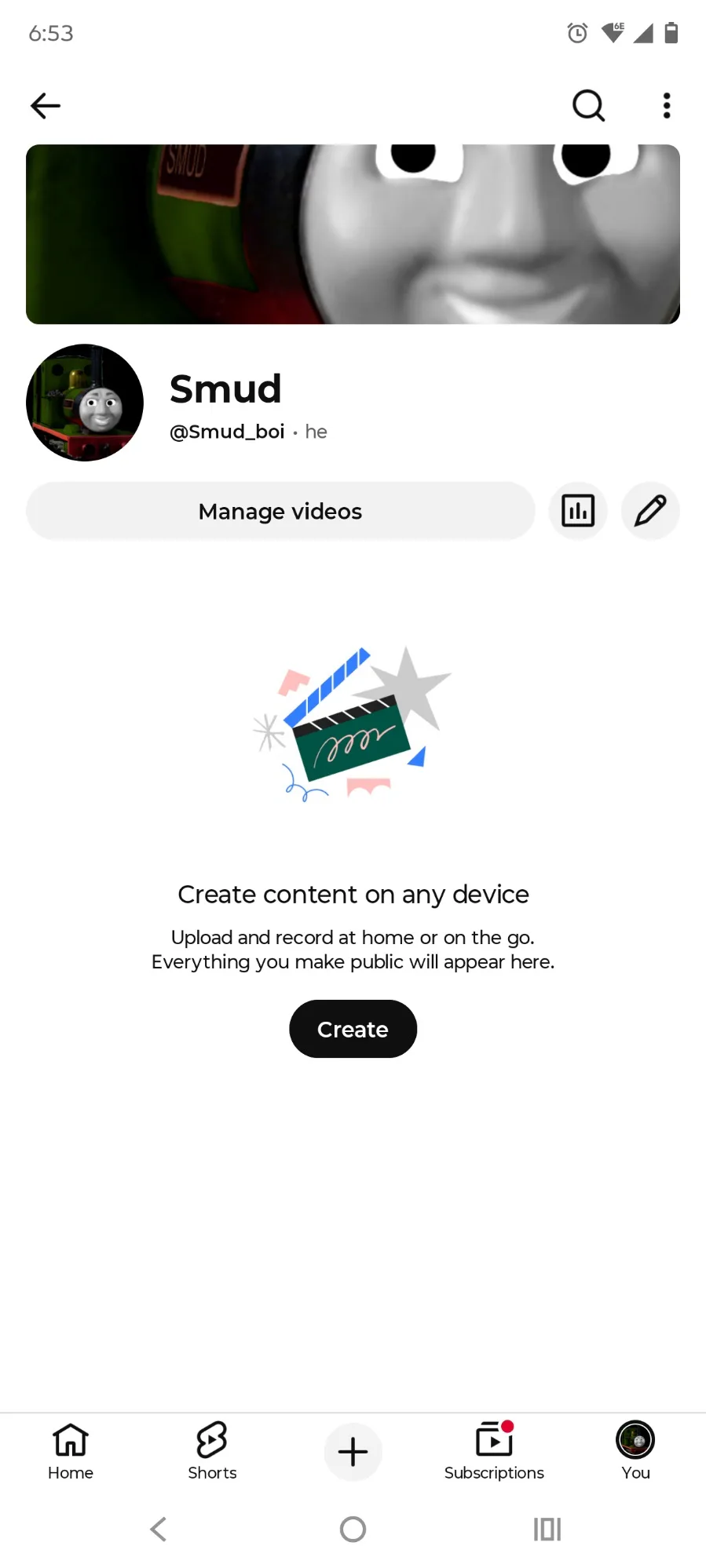This screenshot has width=706, height=1568.
Task: Go back using the top arrow
Action: pos(46,105)
